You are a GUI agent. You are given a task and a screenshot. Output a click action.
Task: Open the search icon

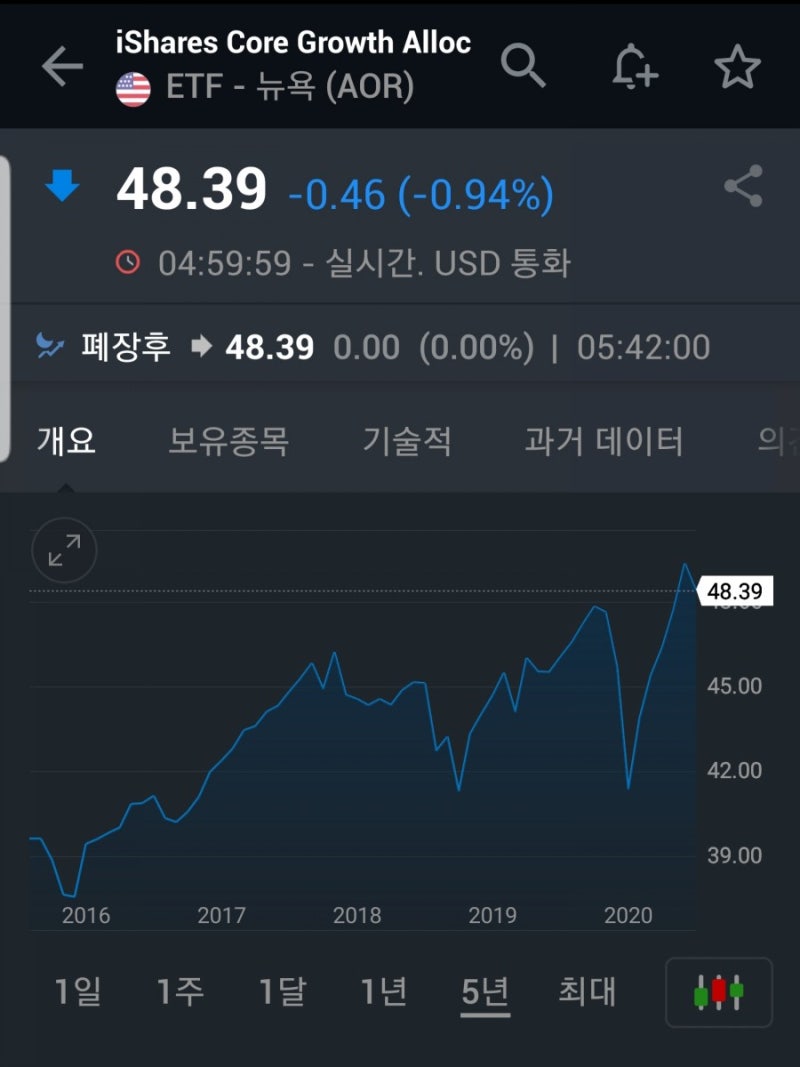523,64
